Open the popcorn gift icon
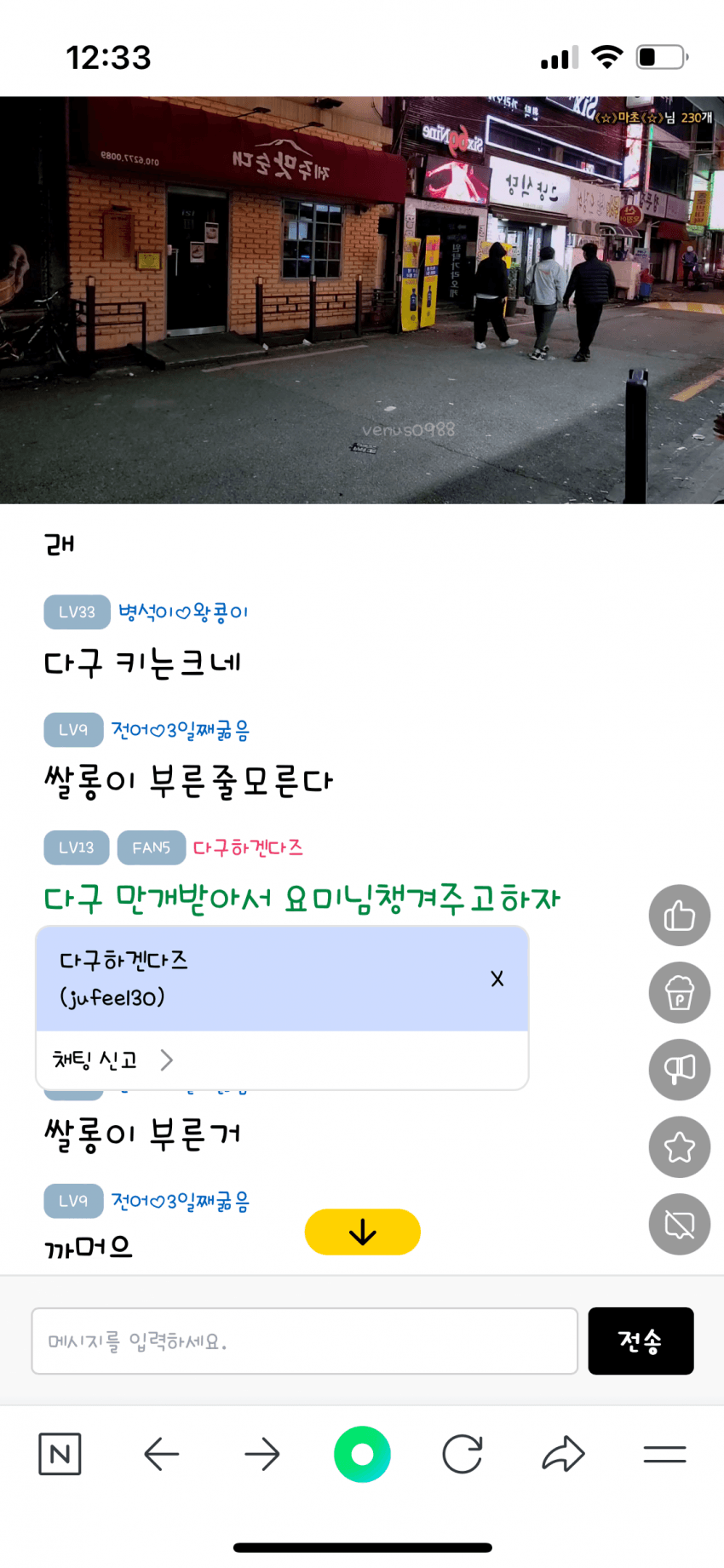Image resolution: width=724 pixels, height=1568 pixels. coord(679,992)
